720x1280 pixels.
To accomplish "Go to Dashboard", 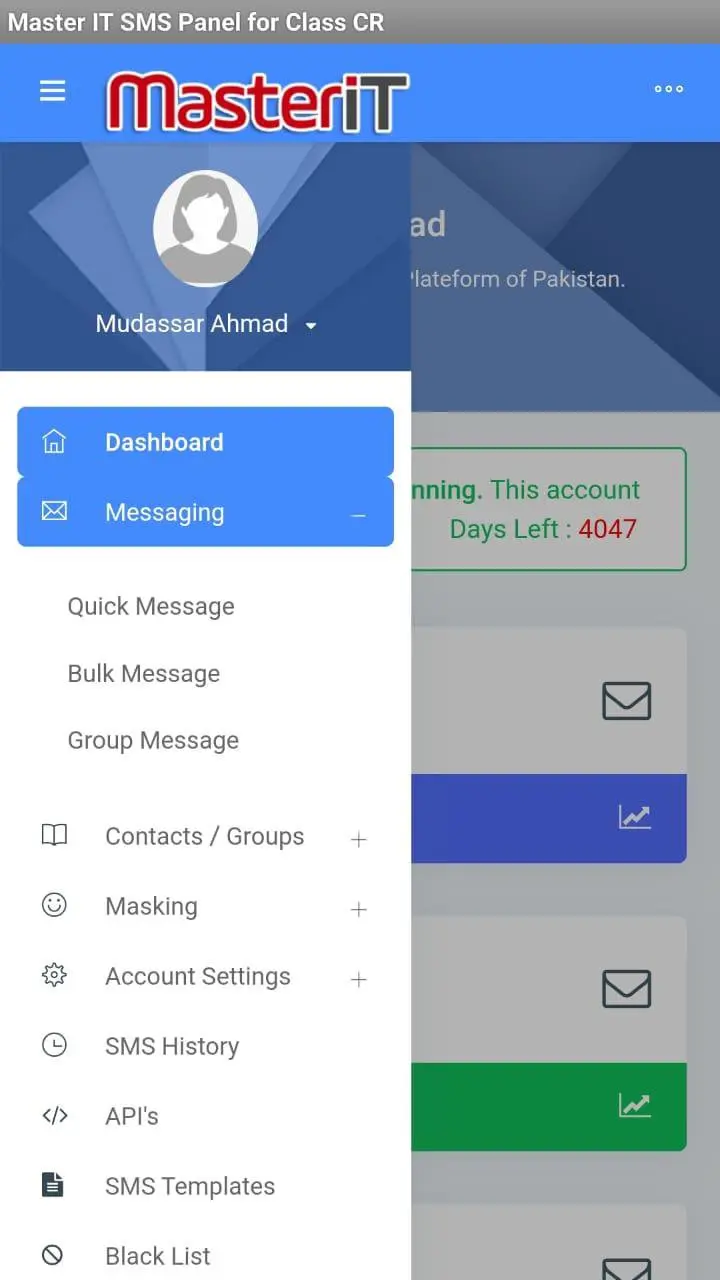I will (x=205, y=442).
